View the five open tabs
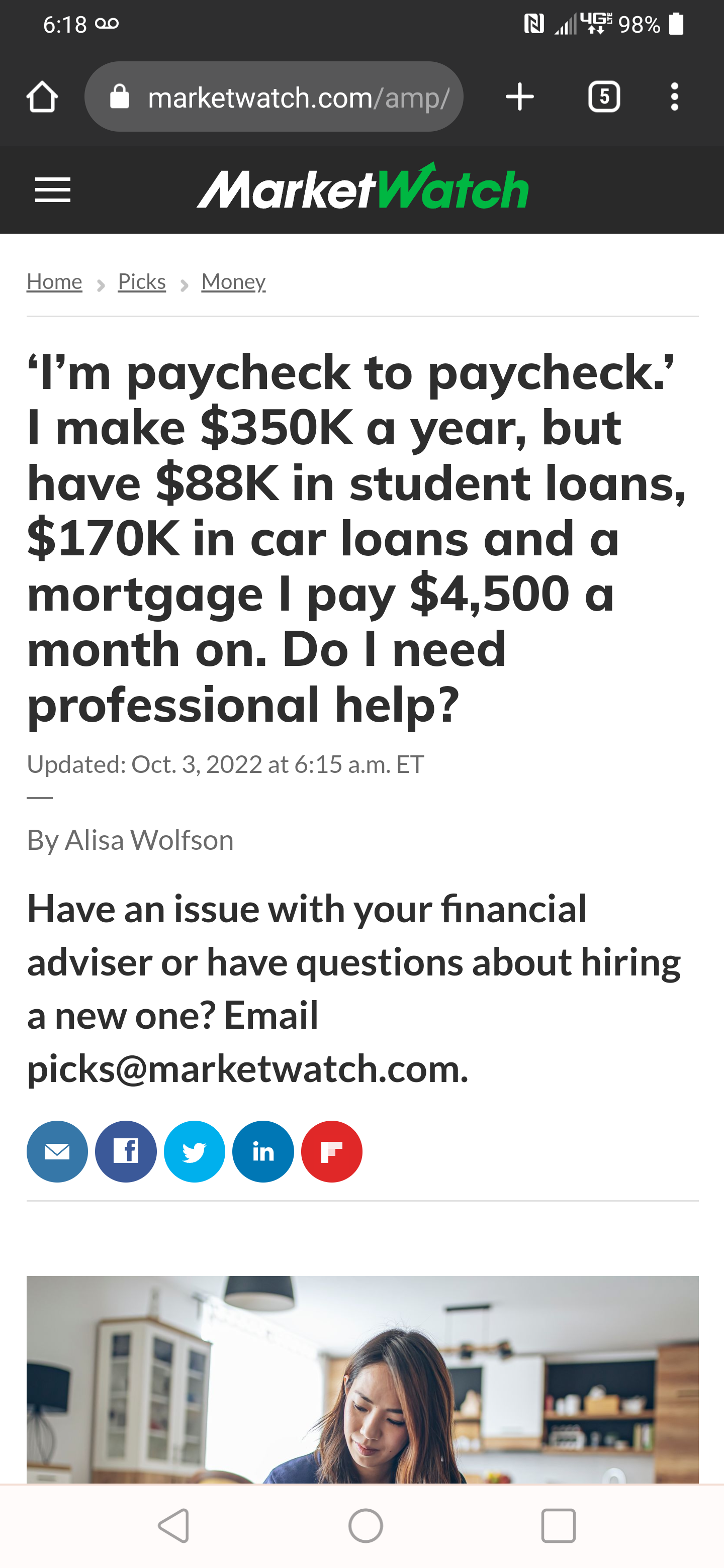The image size is (724, 1568). pos(603,97)
